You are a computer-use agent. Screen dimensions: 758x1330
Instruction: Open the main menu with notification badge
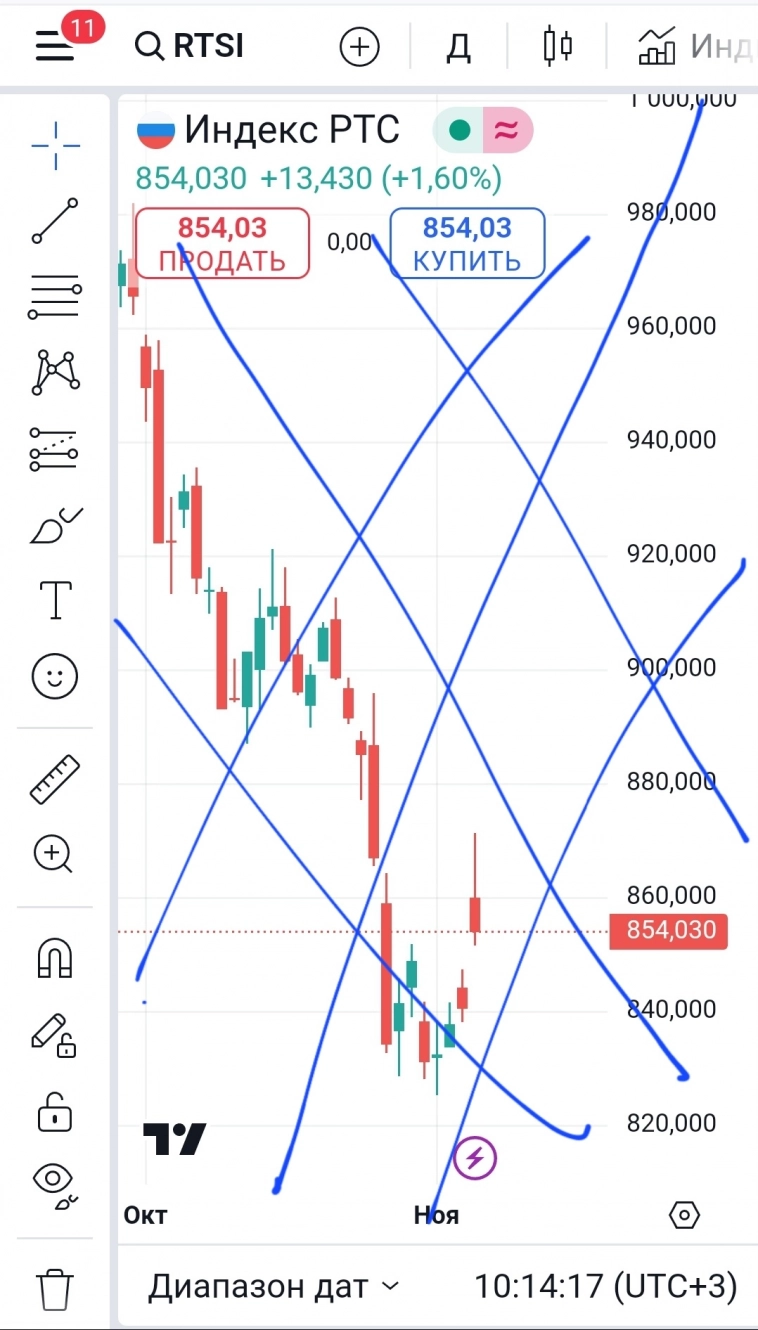(56, 46)
